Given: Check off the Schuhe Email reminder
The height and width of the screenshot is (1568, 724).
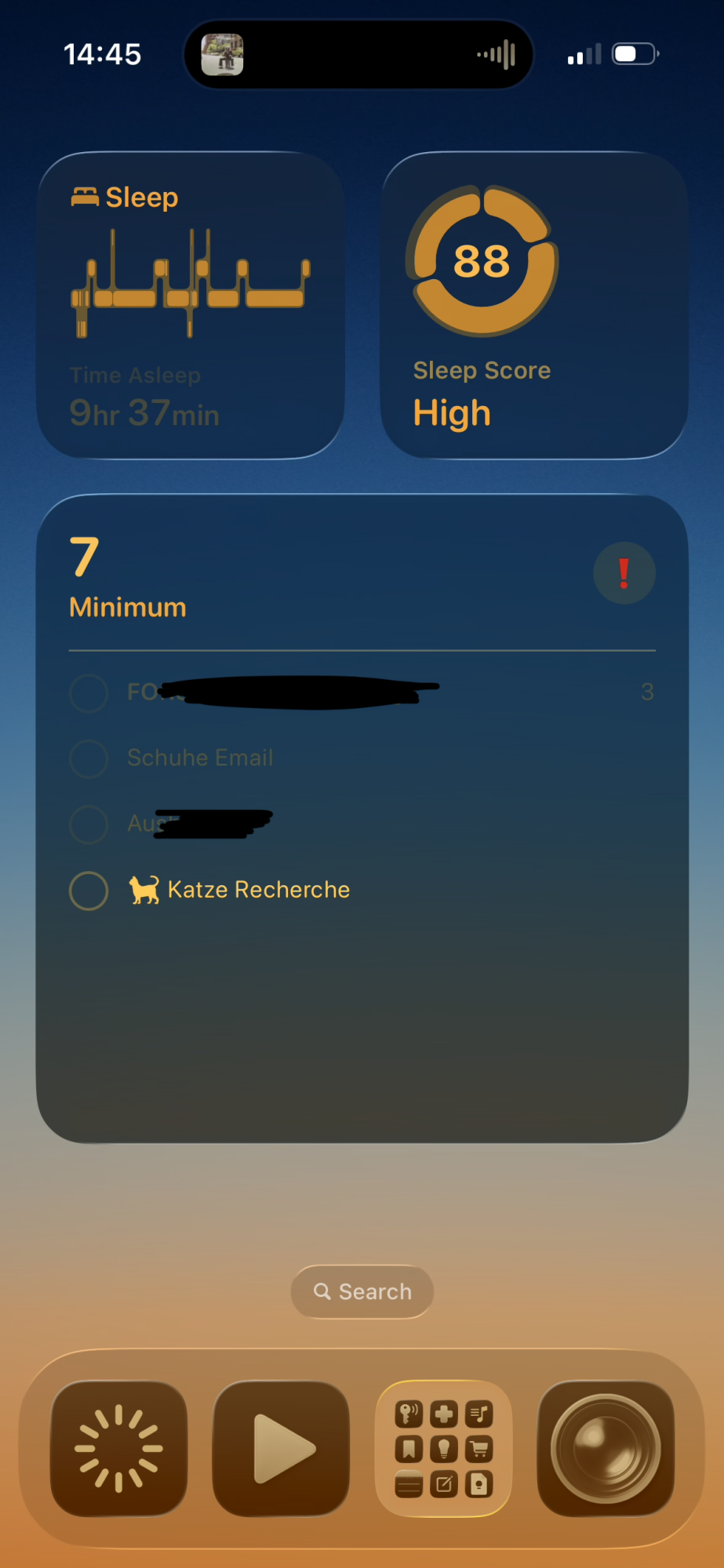Looking at the screenshot, I should click(x=89, y=759).
